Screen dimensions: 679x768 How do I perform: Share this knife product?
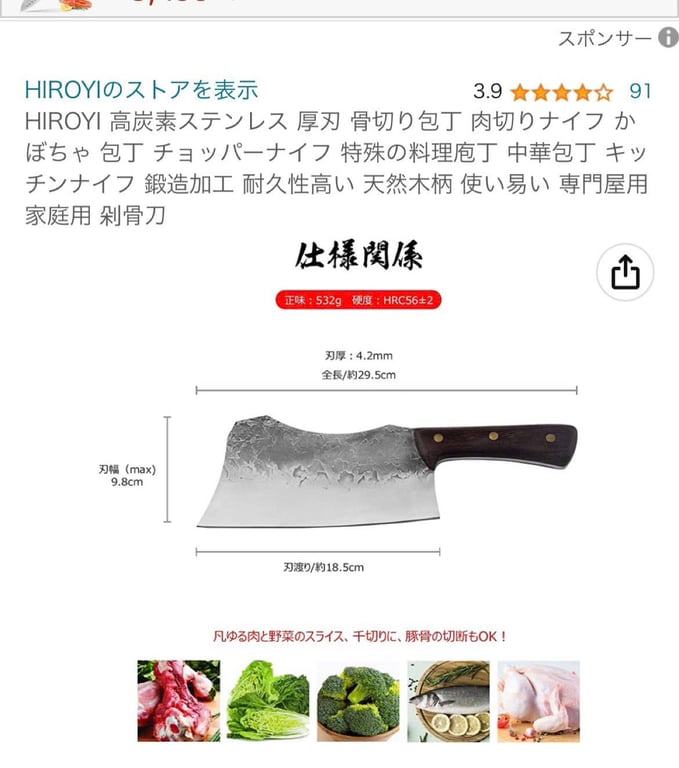click(625, 273)
